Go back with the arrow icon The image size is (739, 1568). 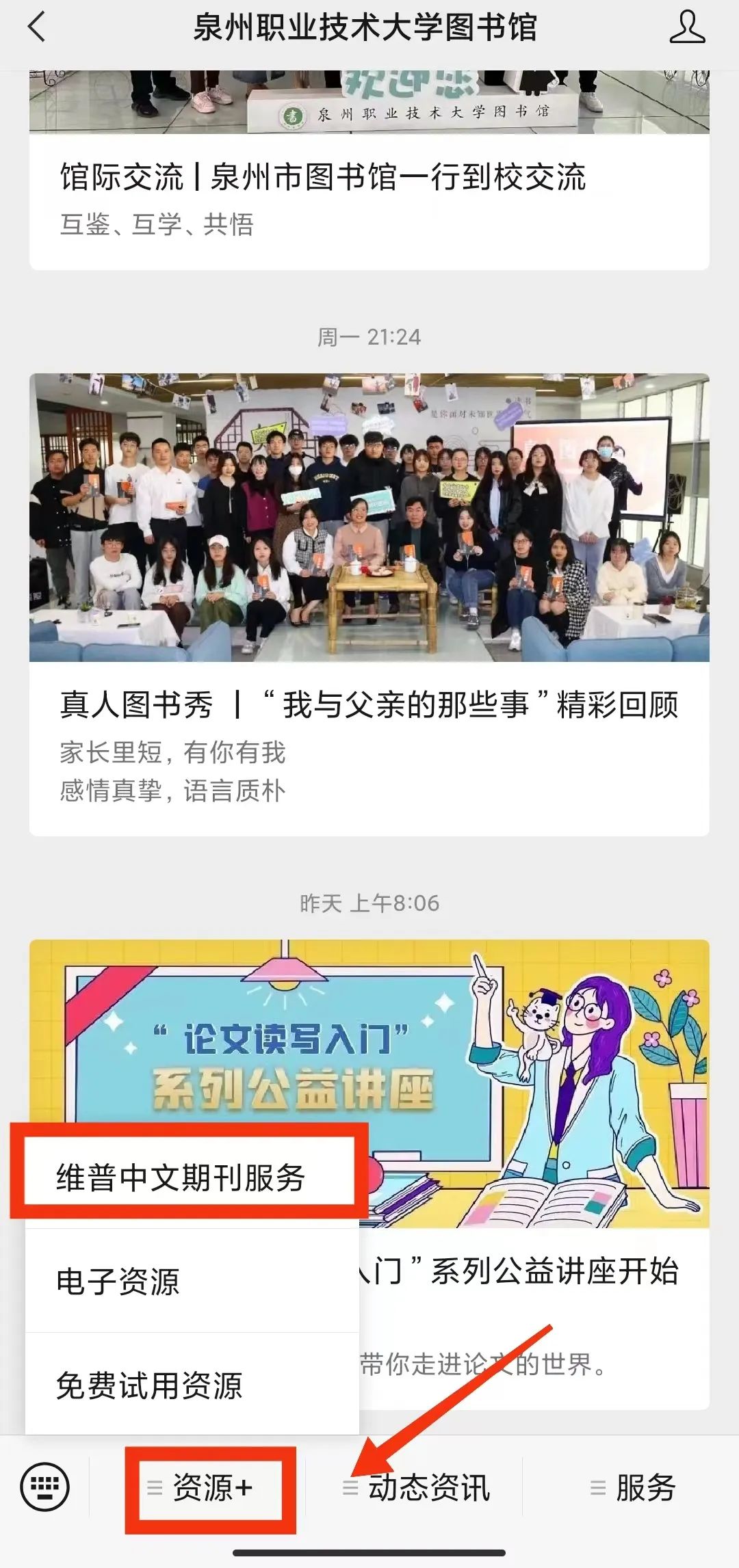[37, 28]
